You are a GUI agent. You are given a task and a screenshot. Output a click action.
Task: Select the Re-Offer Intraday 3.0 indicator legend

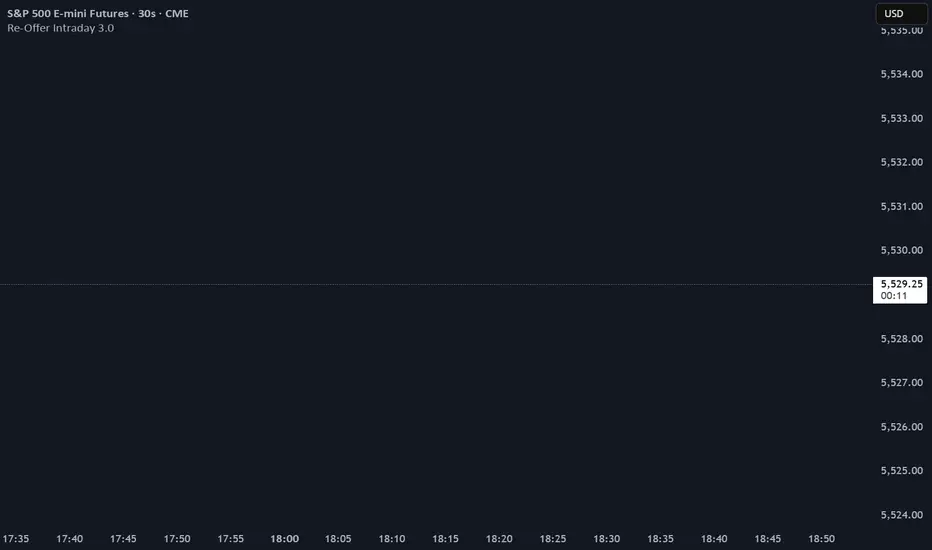(60, 28)
